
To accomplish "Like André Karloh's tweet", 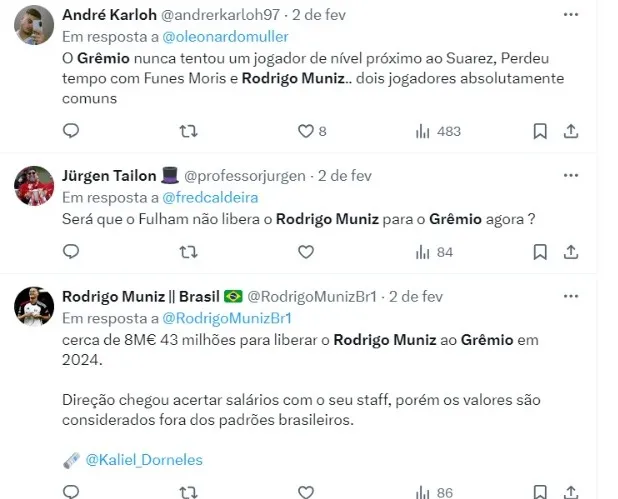I will coord(307,131).
